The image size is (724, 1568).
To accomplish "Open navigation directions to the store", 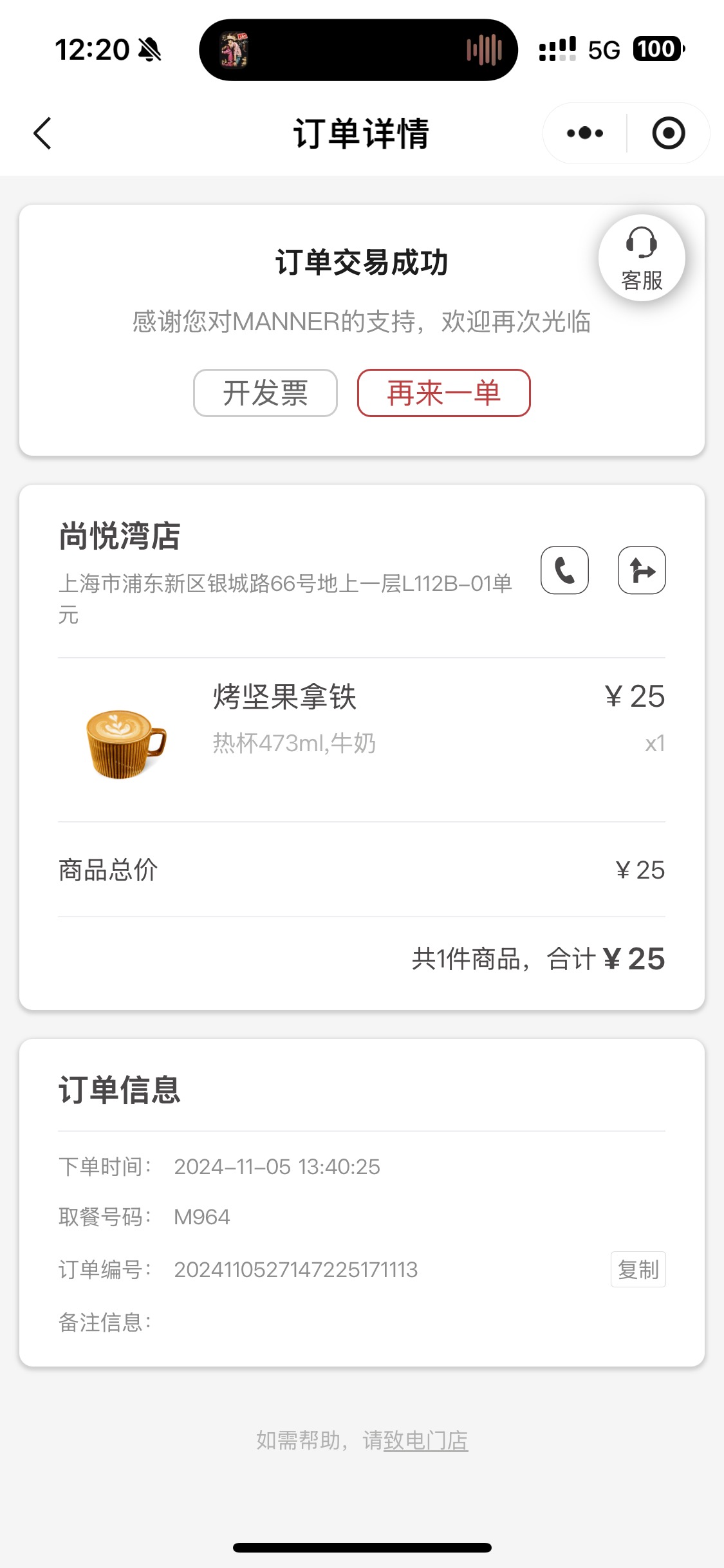I will tap(642, 570).
